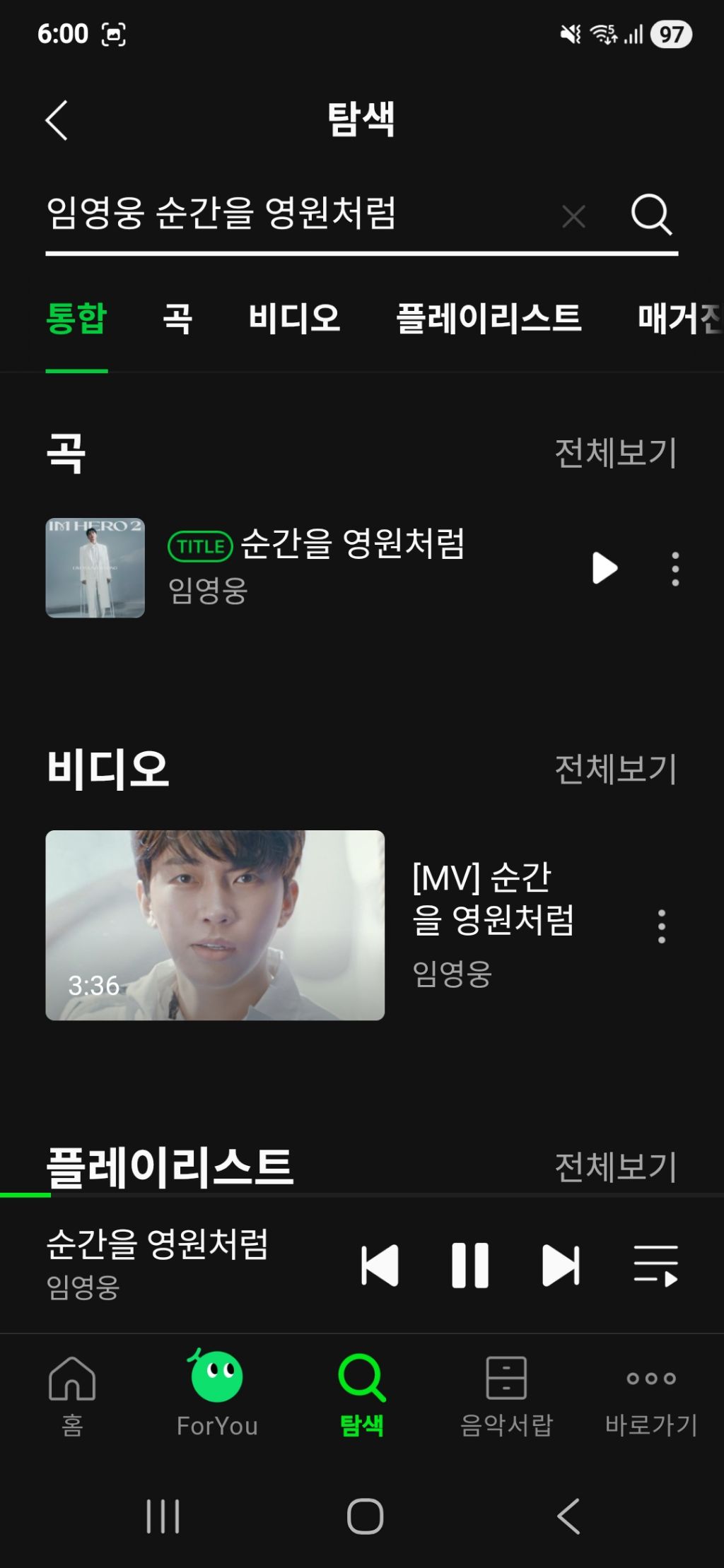Image resolution: width=724 pixels, height=1568 pixels.
Task: Go back using the top-left arrow
Action: (57, 119)
